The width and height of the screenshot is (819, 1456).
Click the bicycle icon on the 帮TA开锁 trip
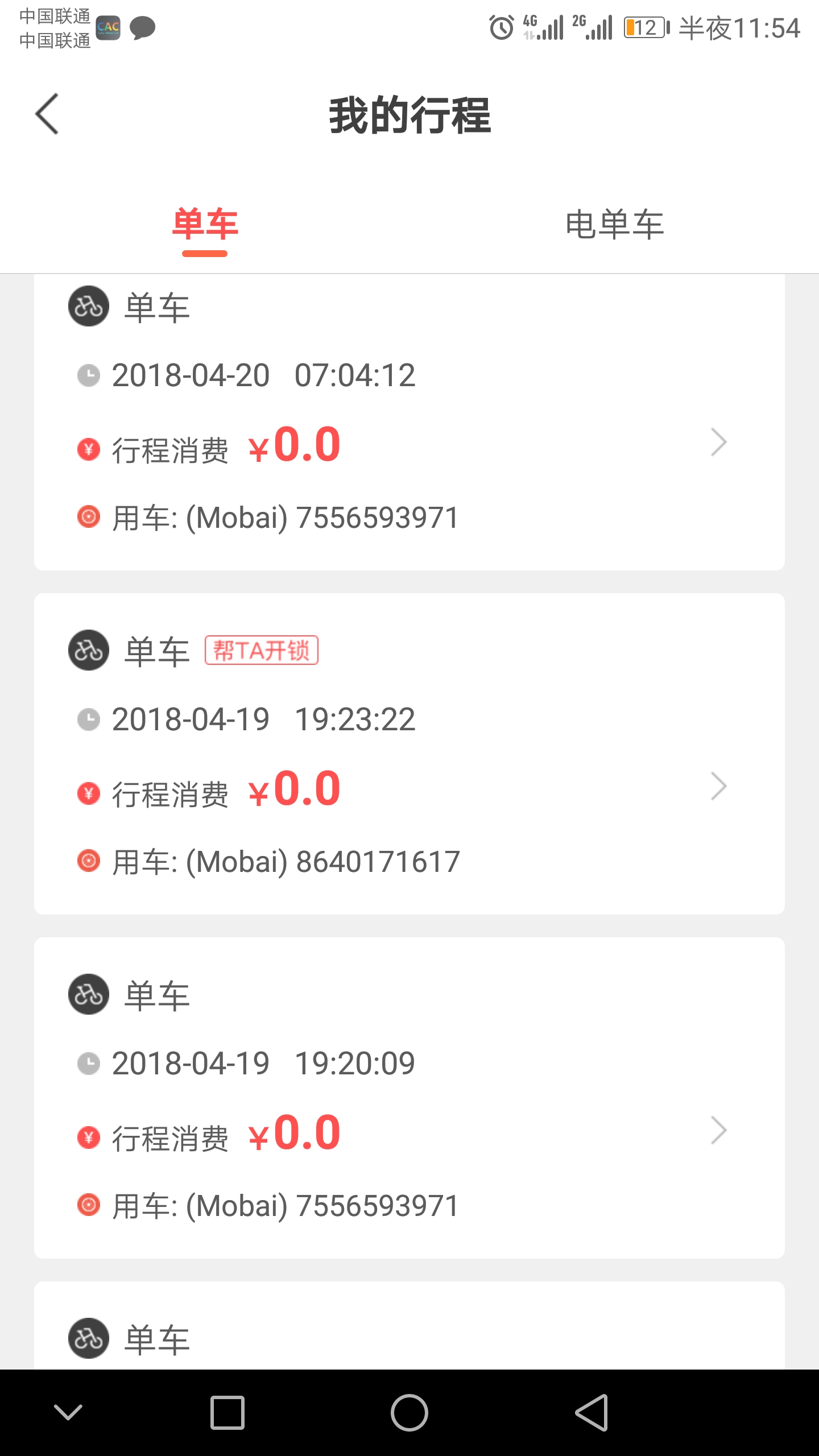coord(88,650)
